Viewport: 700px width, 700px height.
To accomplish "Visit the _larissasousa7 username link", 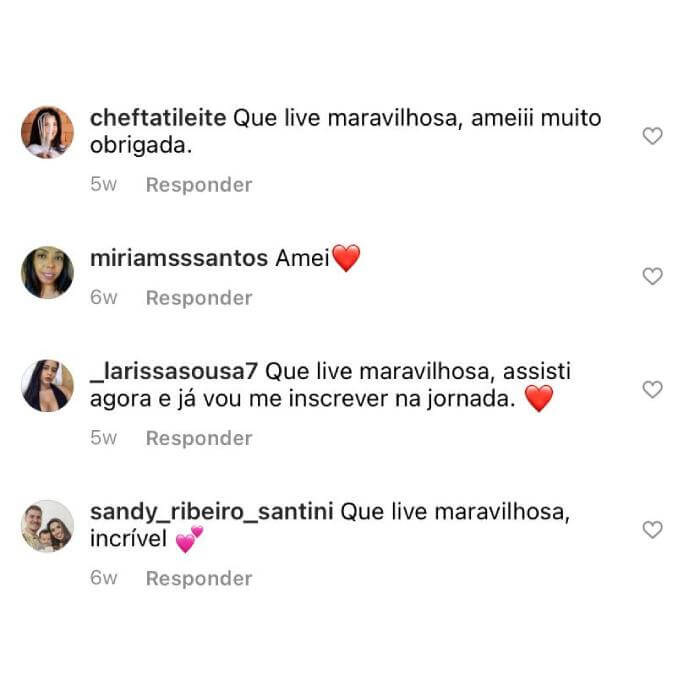I will pos(174,372).
